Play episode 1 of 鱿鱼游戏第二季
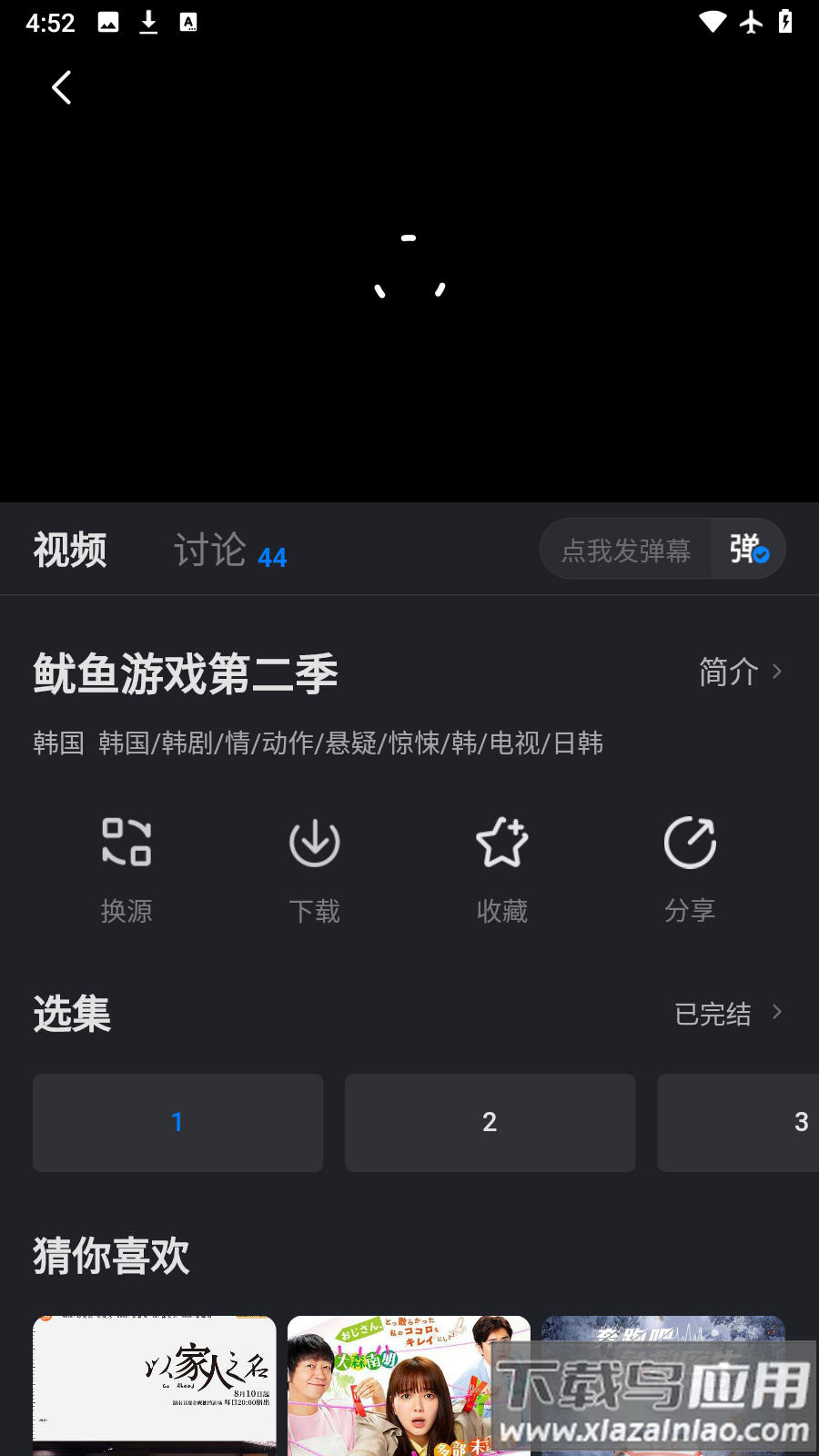Image resolution: width=819 pixels, height=1456 pixels. click(177, 1122)
